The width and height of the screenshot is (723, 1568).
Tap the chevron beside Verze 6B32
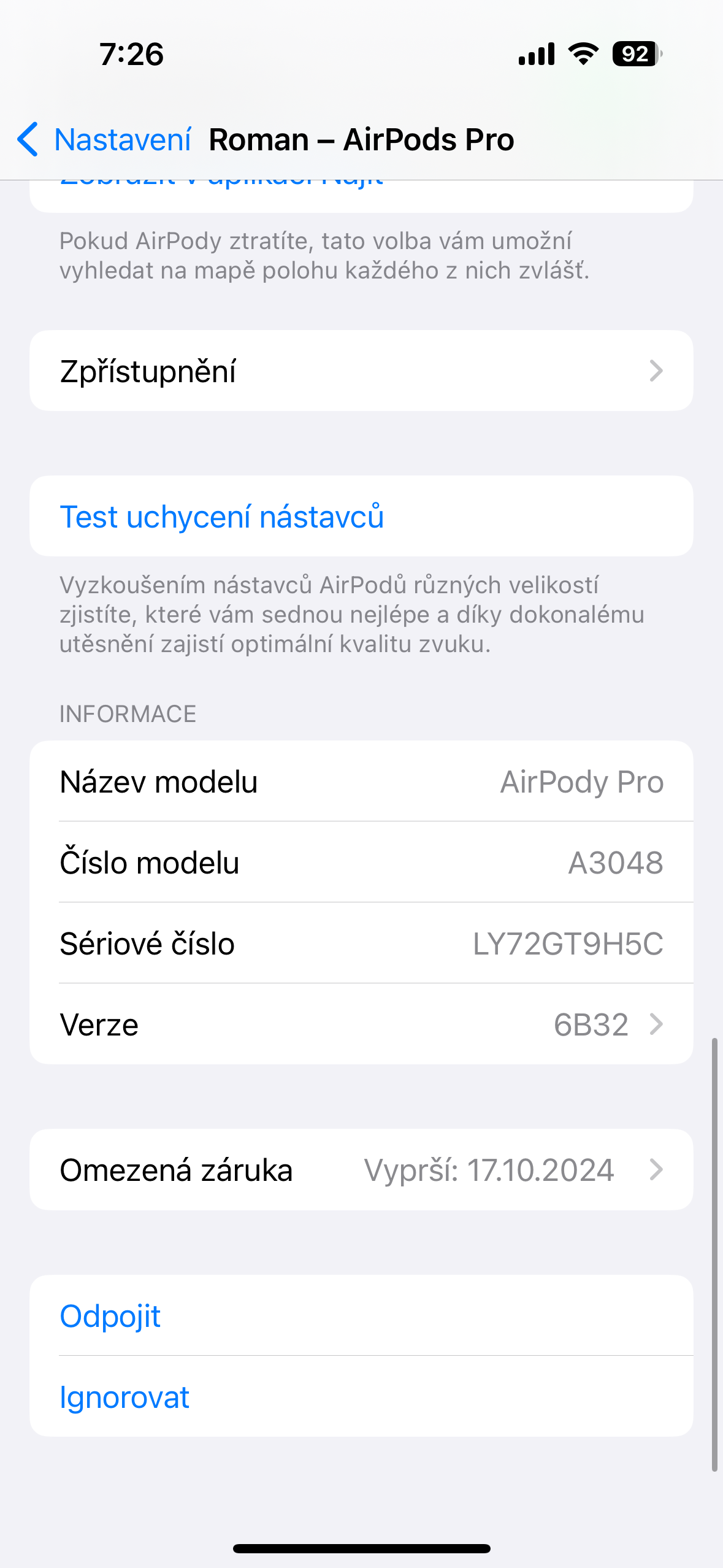coord(657,1023)
